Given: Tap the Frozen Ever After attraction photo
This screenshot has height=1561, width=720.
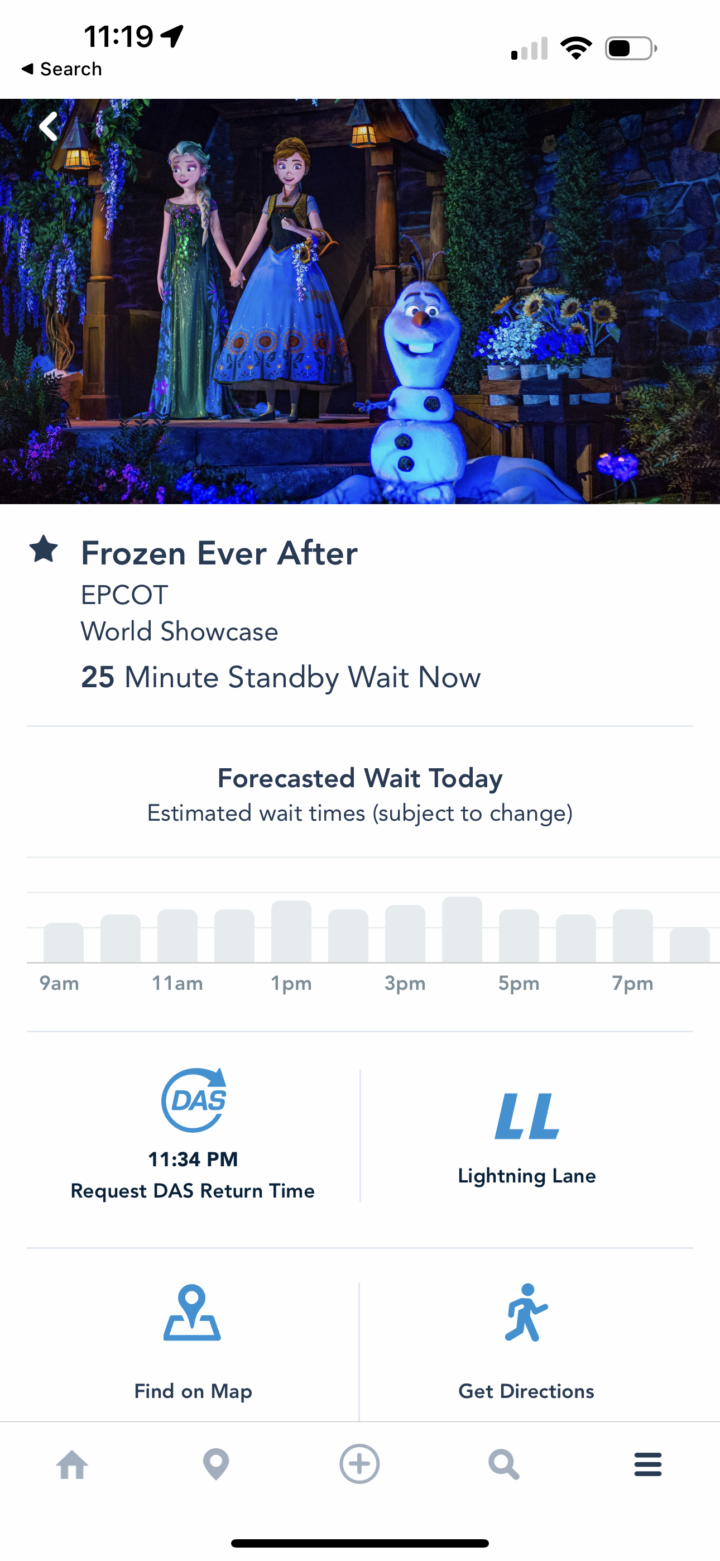Looking at the screenshot, I should [x=360, y=300].
